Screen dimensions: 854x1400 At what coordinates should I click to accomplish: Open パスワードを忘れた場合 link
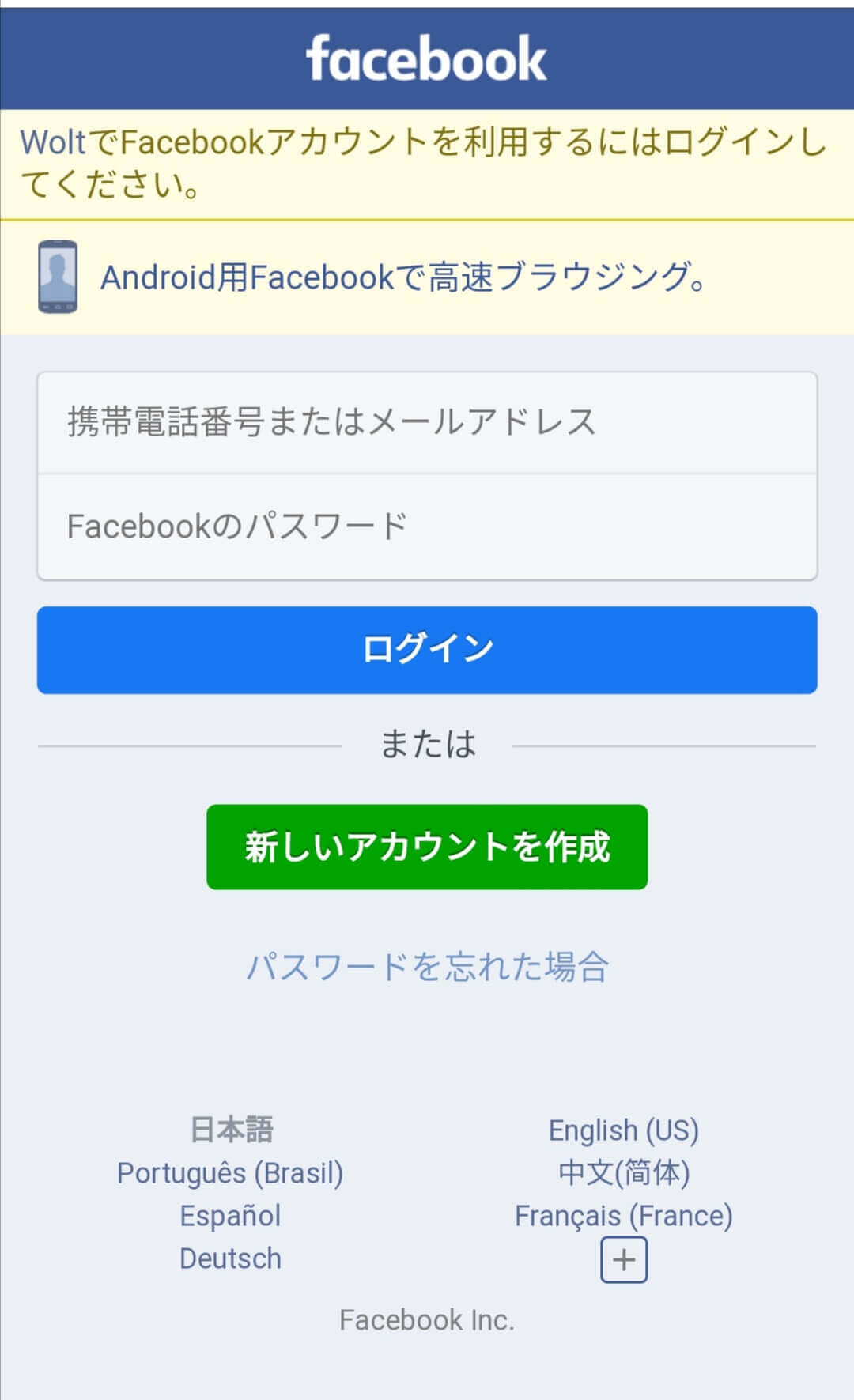pos(427,967)
